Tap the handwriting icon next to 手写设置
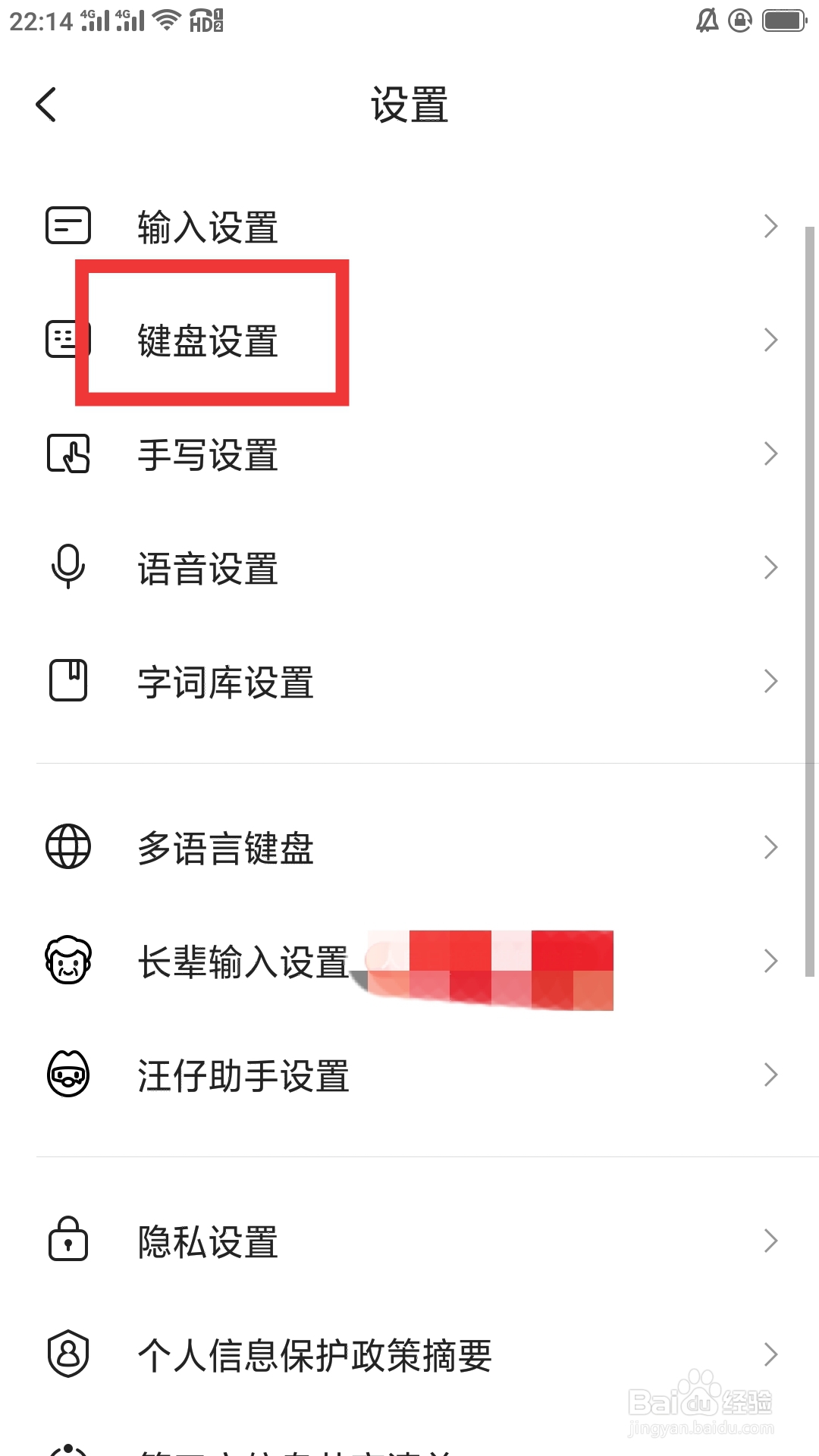Viewport: 819px width, 1456px height. pos(67,455)
